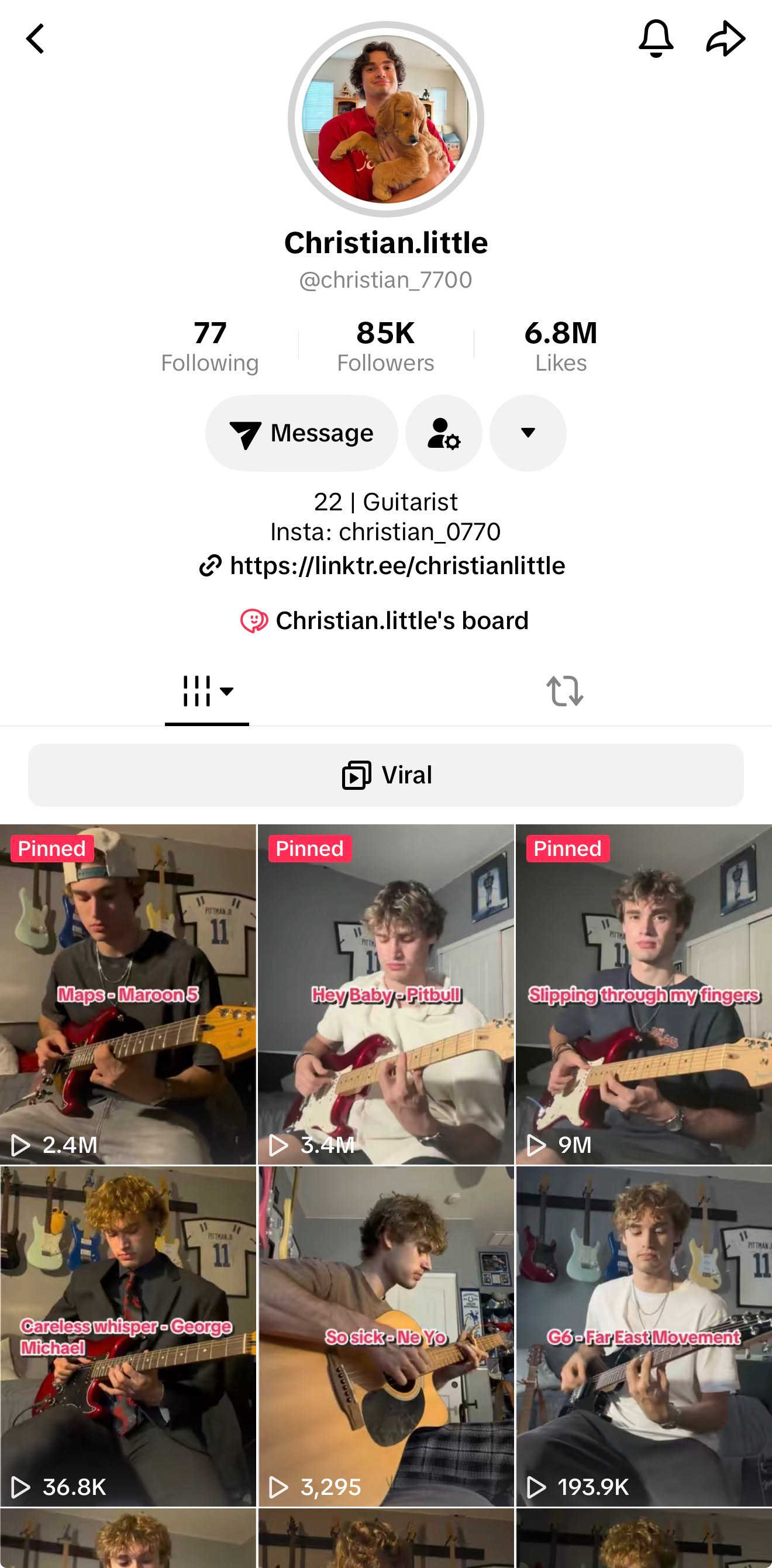Go back using the top-left arrow
The height and width of the screenshot is (1568, 772).
[35, 39]
